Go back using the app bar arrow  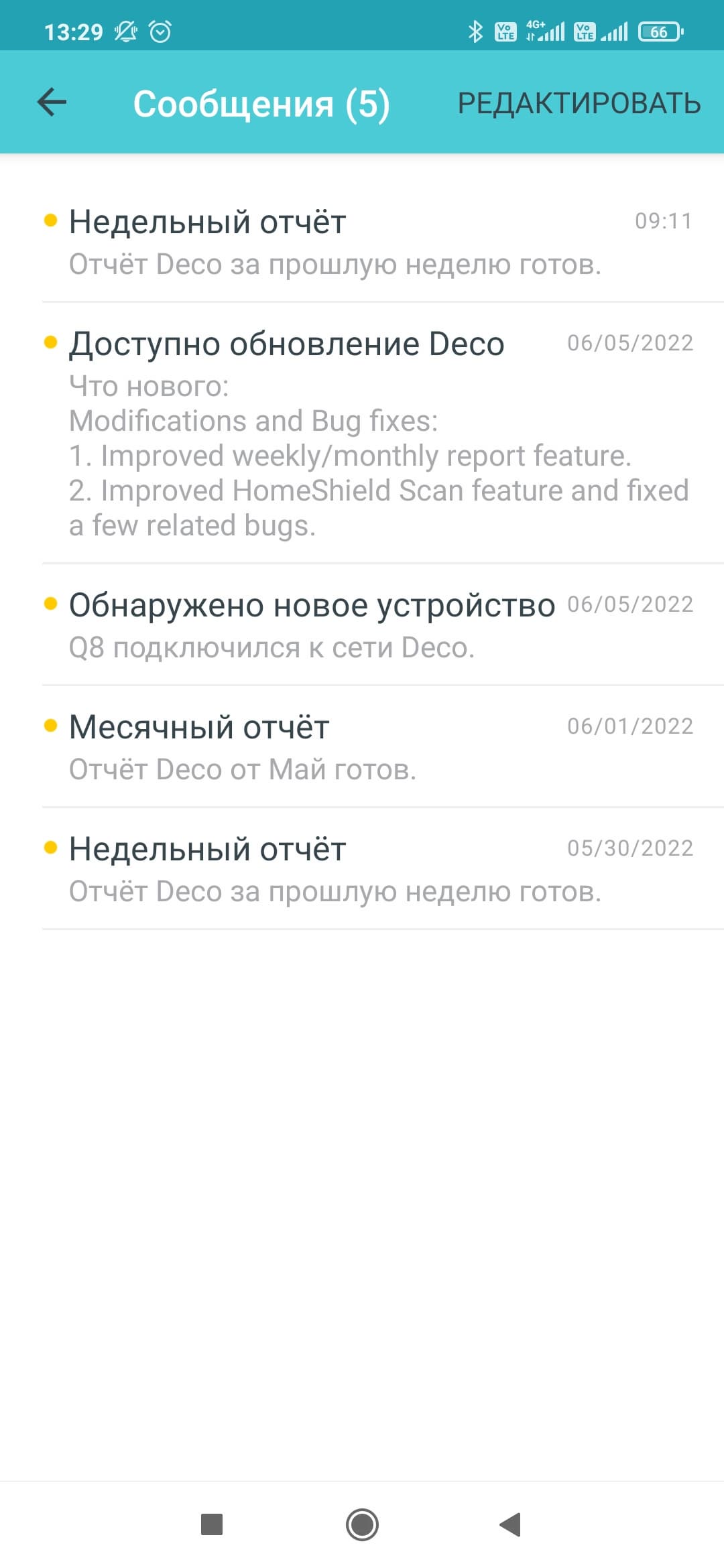click(52, 103)
